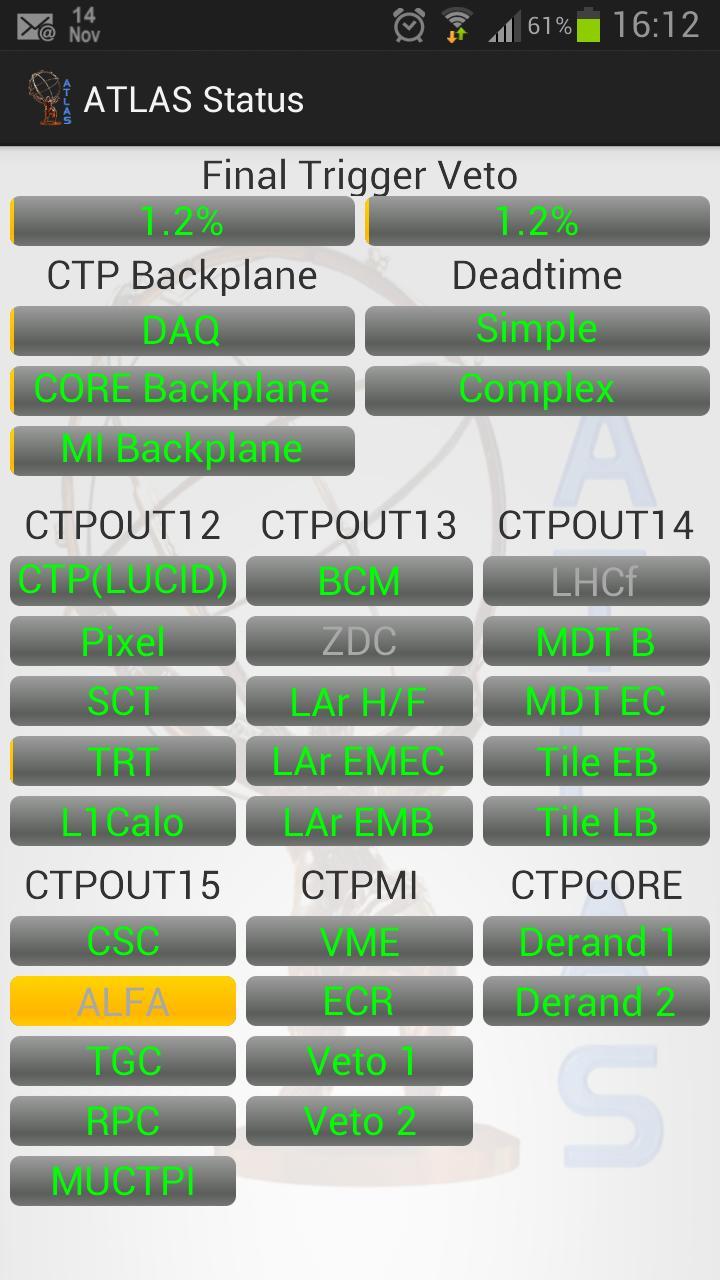Select the Derand 1 button
Image resolution: width=720 pixels, height=1280 pixels.
click(596, 941)
